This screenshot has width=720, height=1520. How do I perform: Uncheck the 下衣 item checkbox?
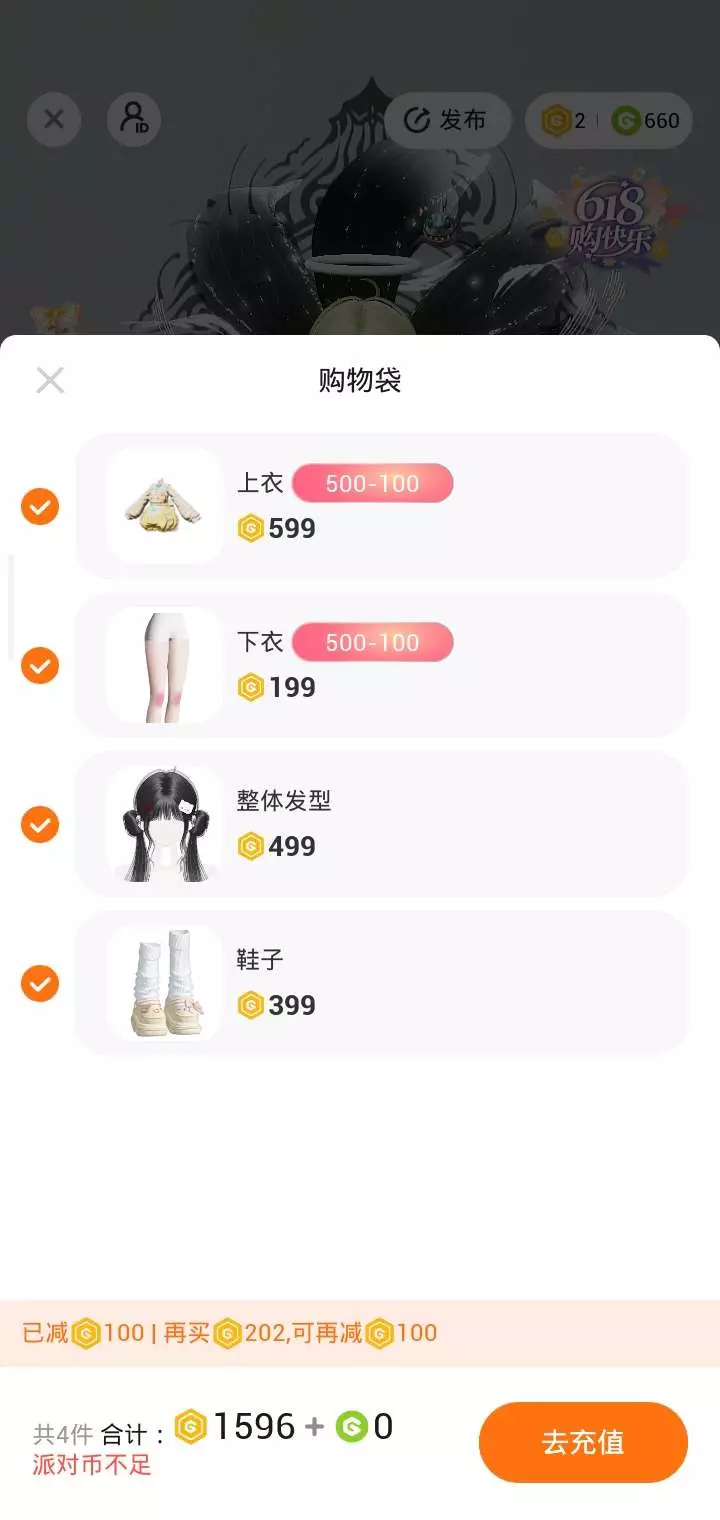40,665
